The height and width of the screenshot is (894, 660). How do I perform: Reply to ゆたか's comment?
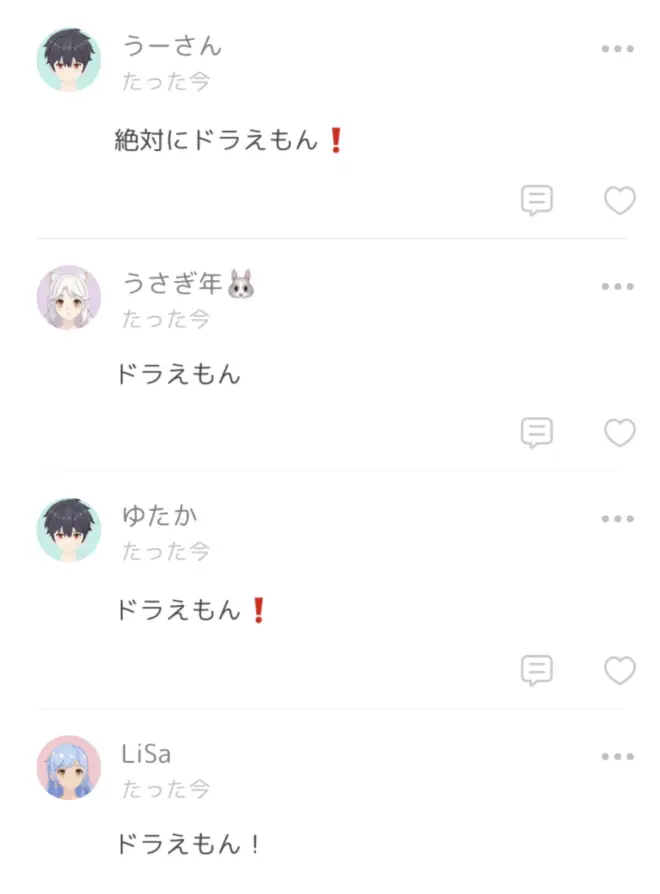tap(537, 670)
